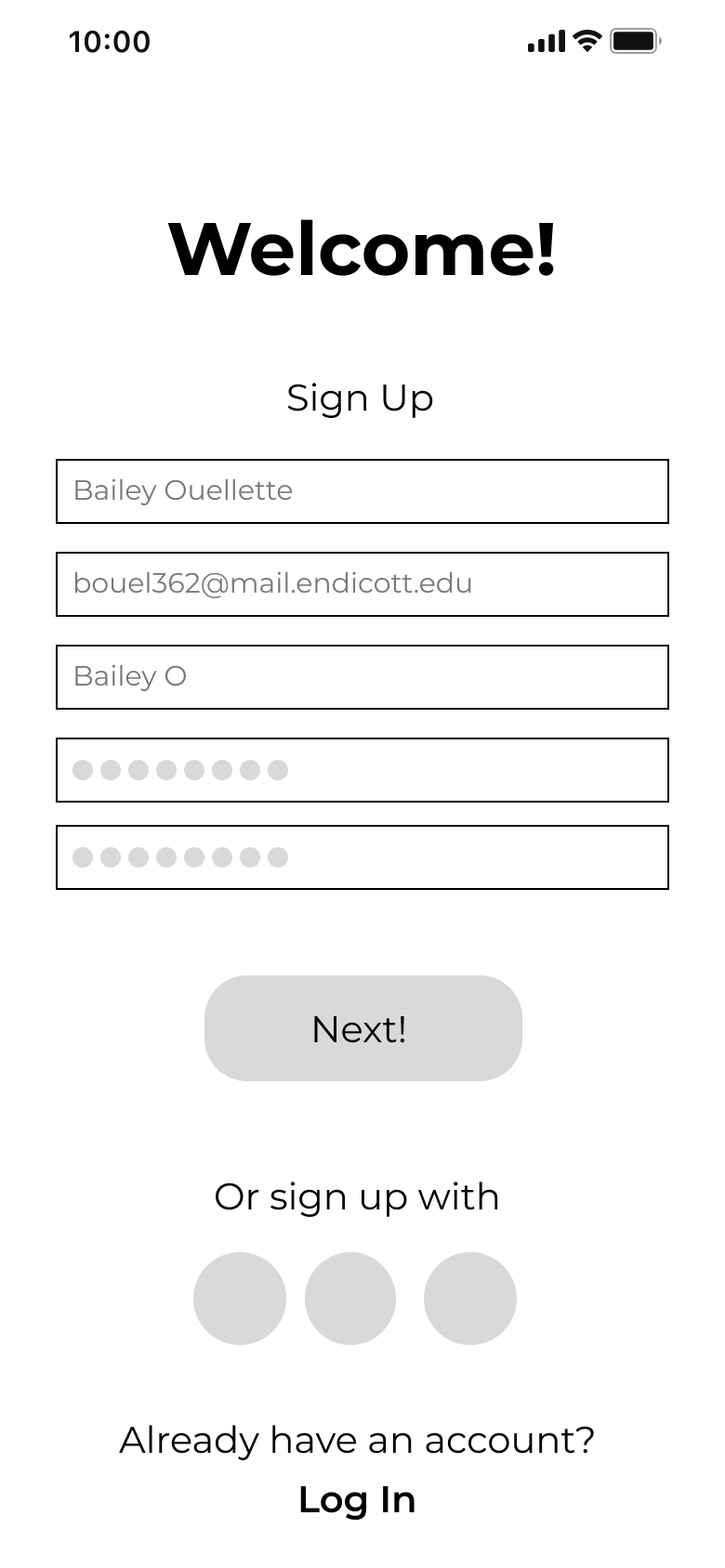Tap the Next! button
The height and width of the screenshot is (1568, 725).
[363, 1028]
